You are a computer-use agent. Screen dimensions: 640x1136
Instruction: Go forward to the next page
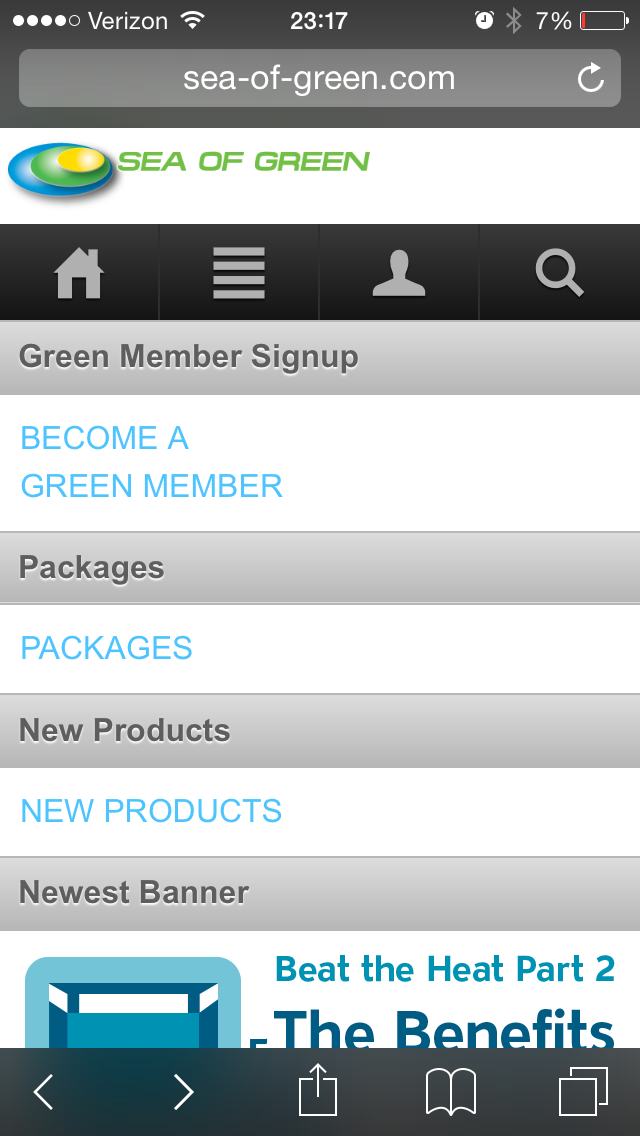pos(183,1092)
